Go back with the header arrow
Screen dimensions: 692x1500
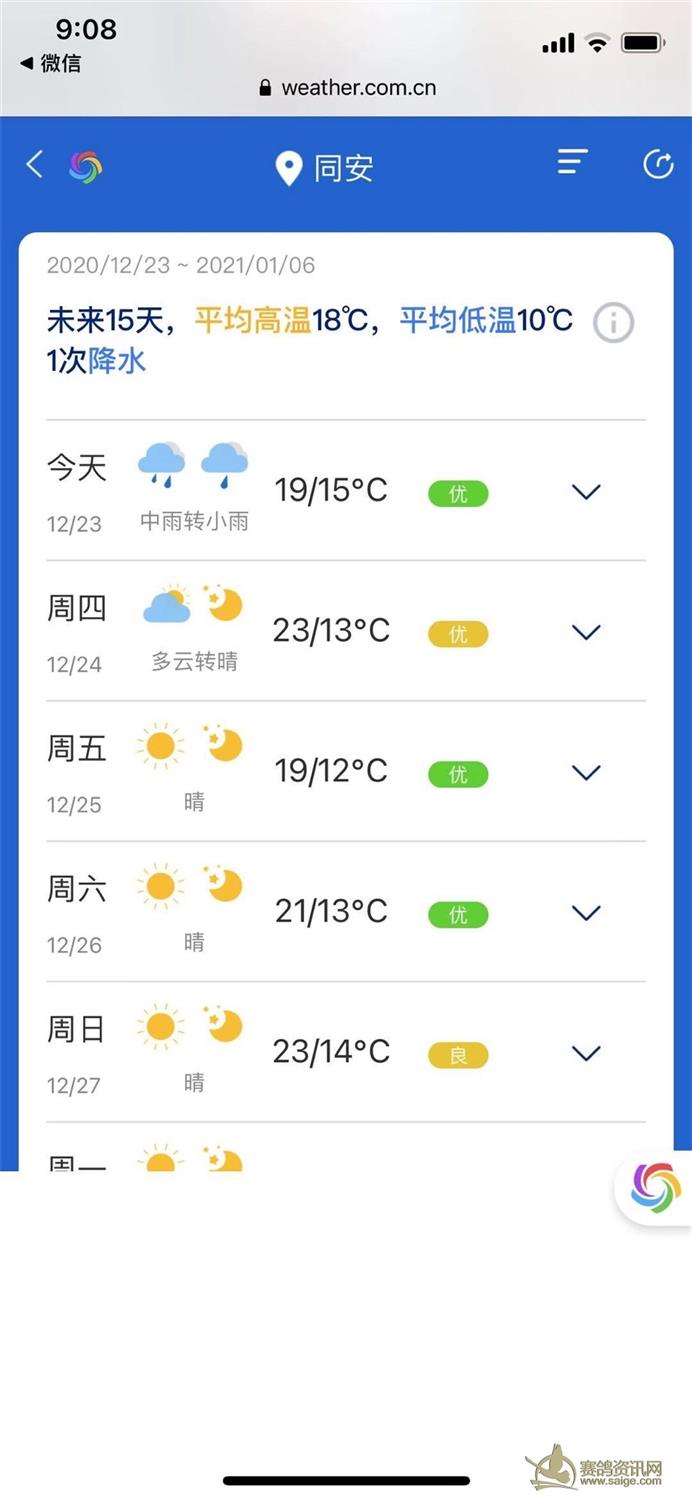point(35,164)
